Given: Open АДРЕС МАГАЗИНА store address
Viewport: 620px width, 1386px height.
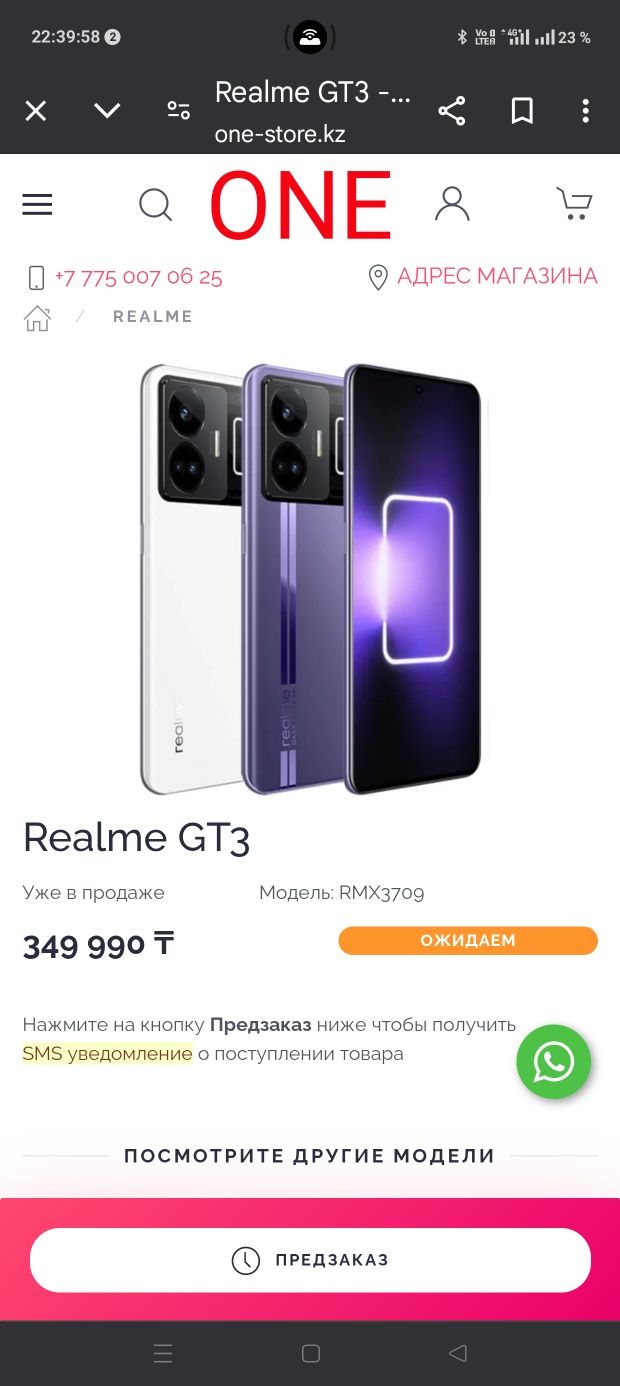Looking at the screenshot, I should pos(496,276).
